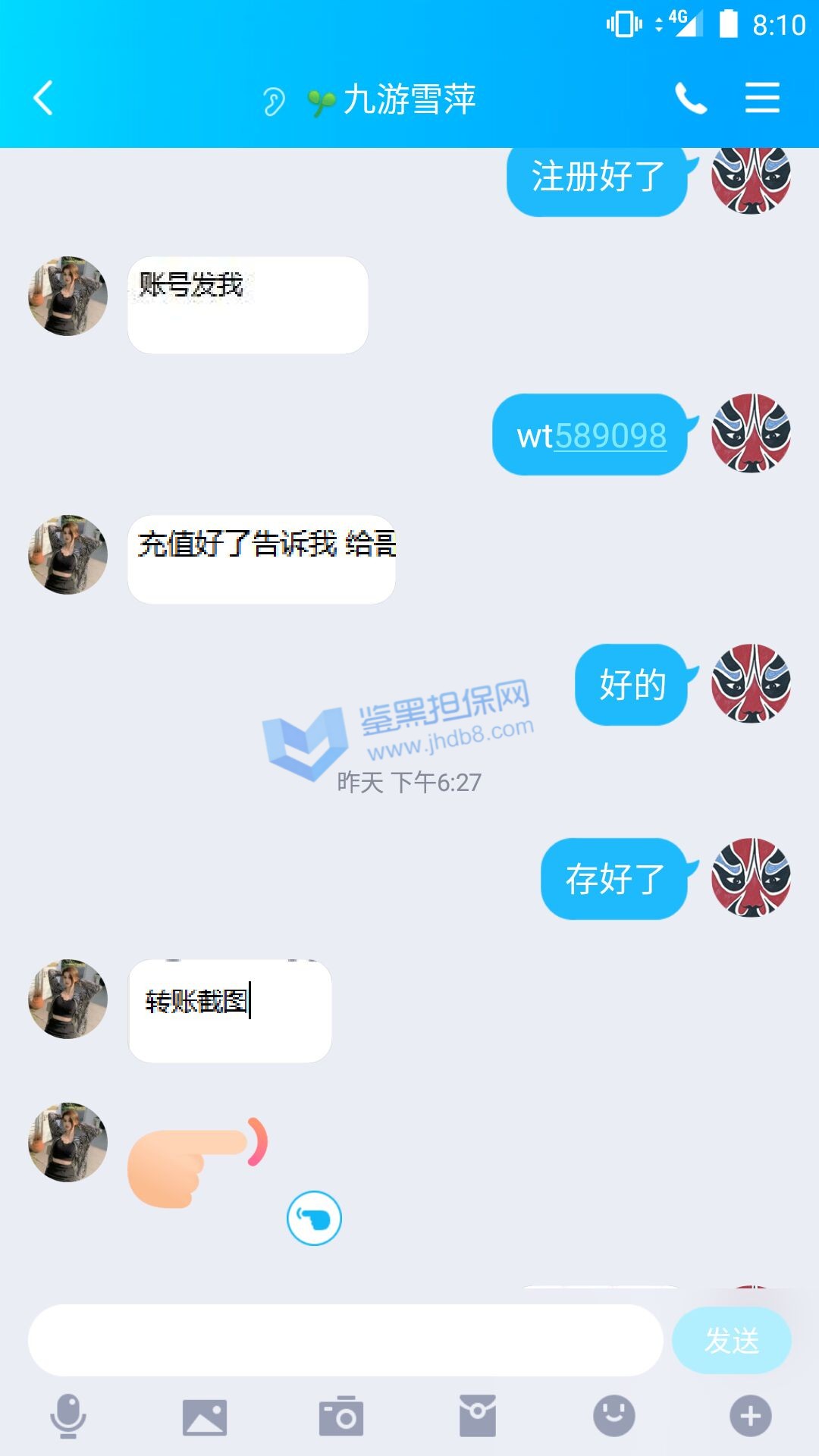
Task: Tap the linked number in wt589098 message
Action: pyautogui.click(x=610, y=436)
